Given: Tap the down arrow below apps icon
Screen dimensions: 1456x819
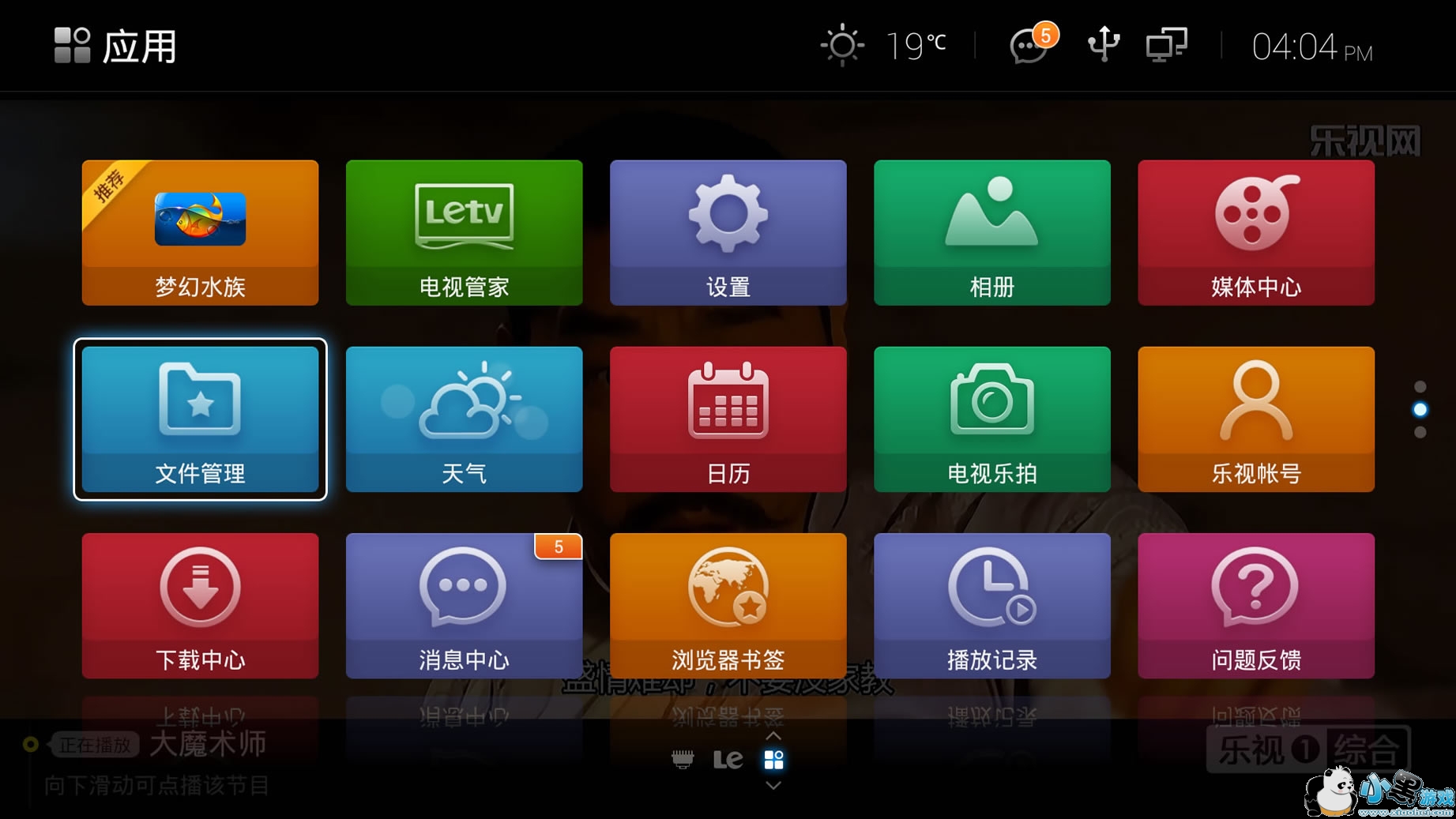Looking at the screenshot, I should [x=773, y=785].
